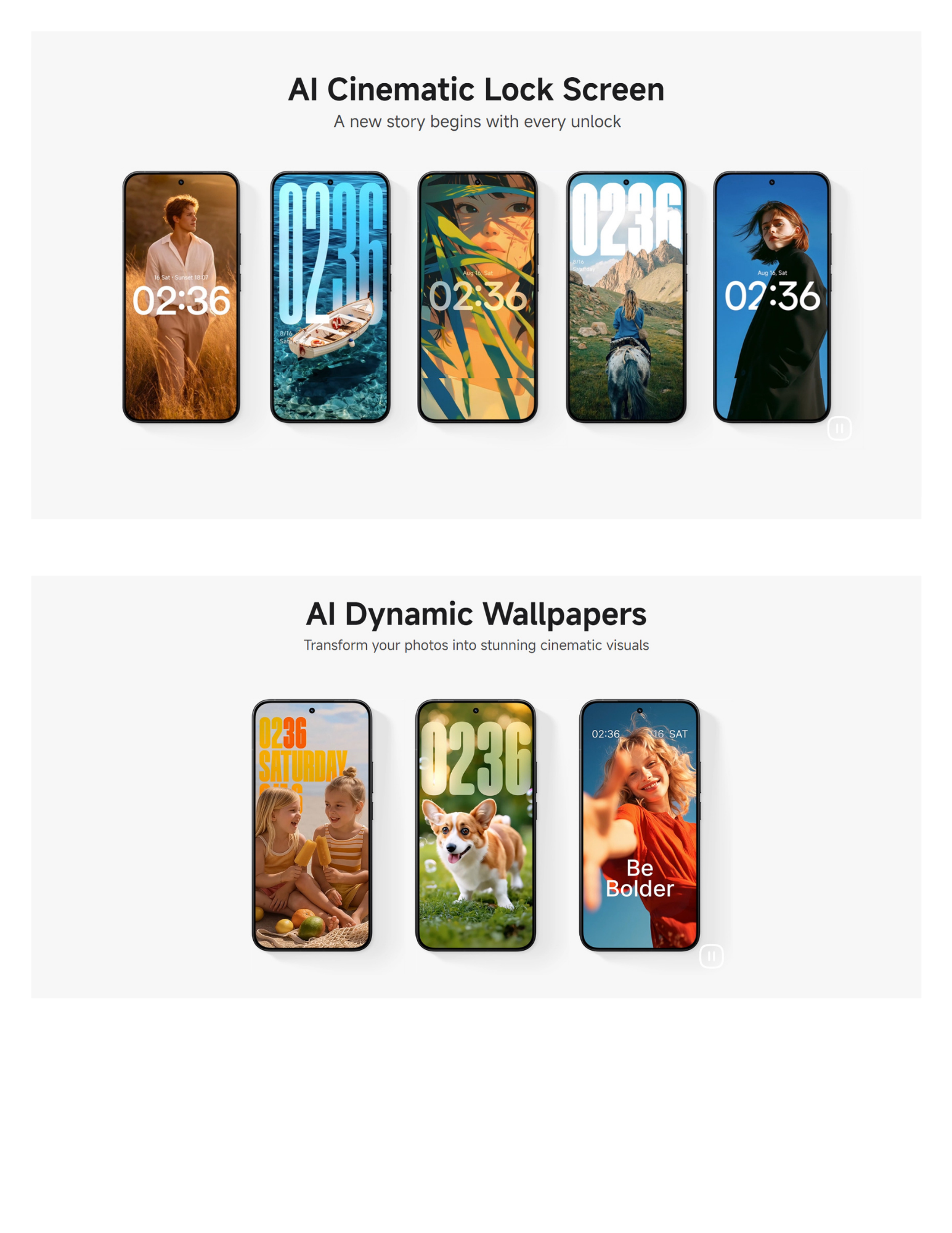This screenshot has height=1233, width=952.
Task: Pause the AI Cinematic Lock Screen animation
Action: coord(839,428)
